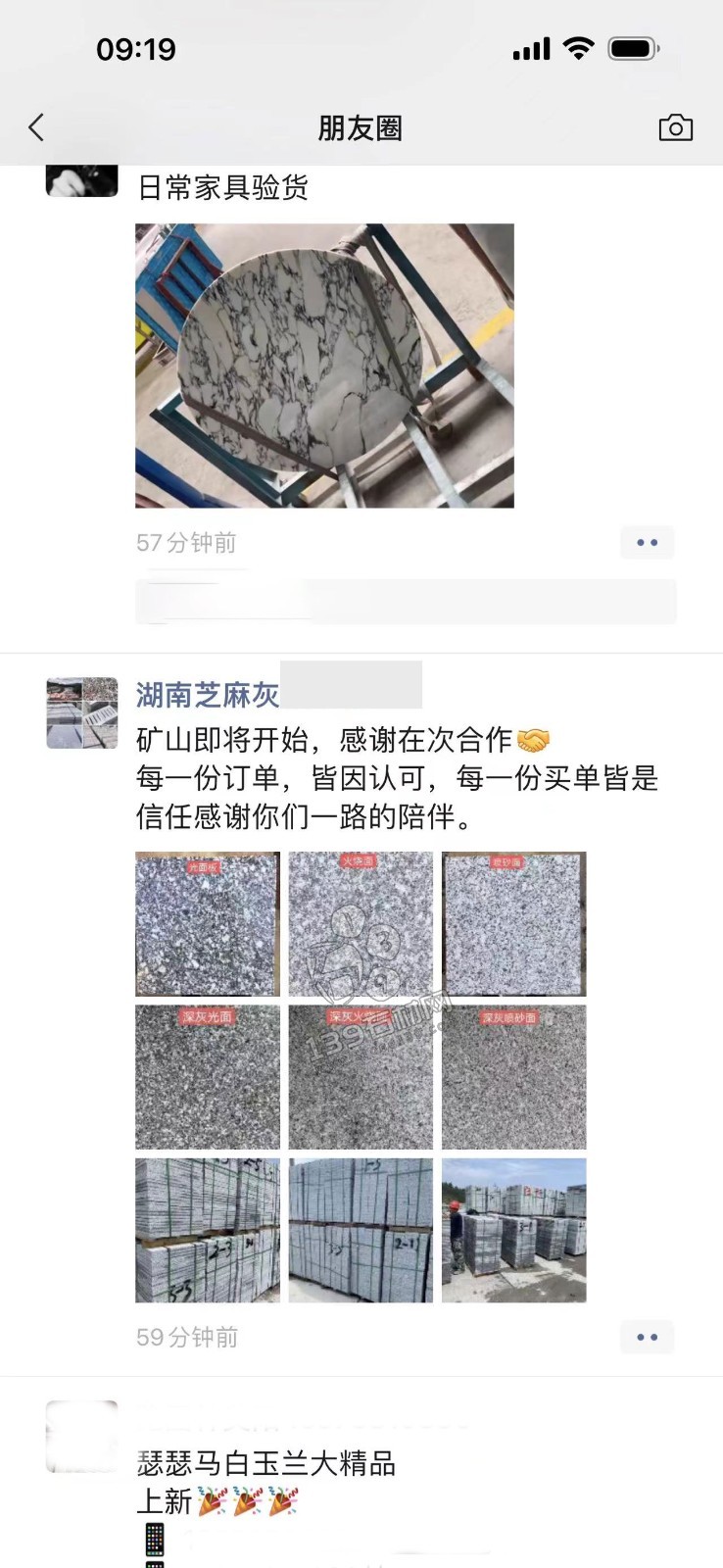Enlarge the 深灰光面 stone photo

(208, 1076)
